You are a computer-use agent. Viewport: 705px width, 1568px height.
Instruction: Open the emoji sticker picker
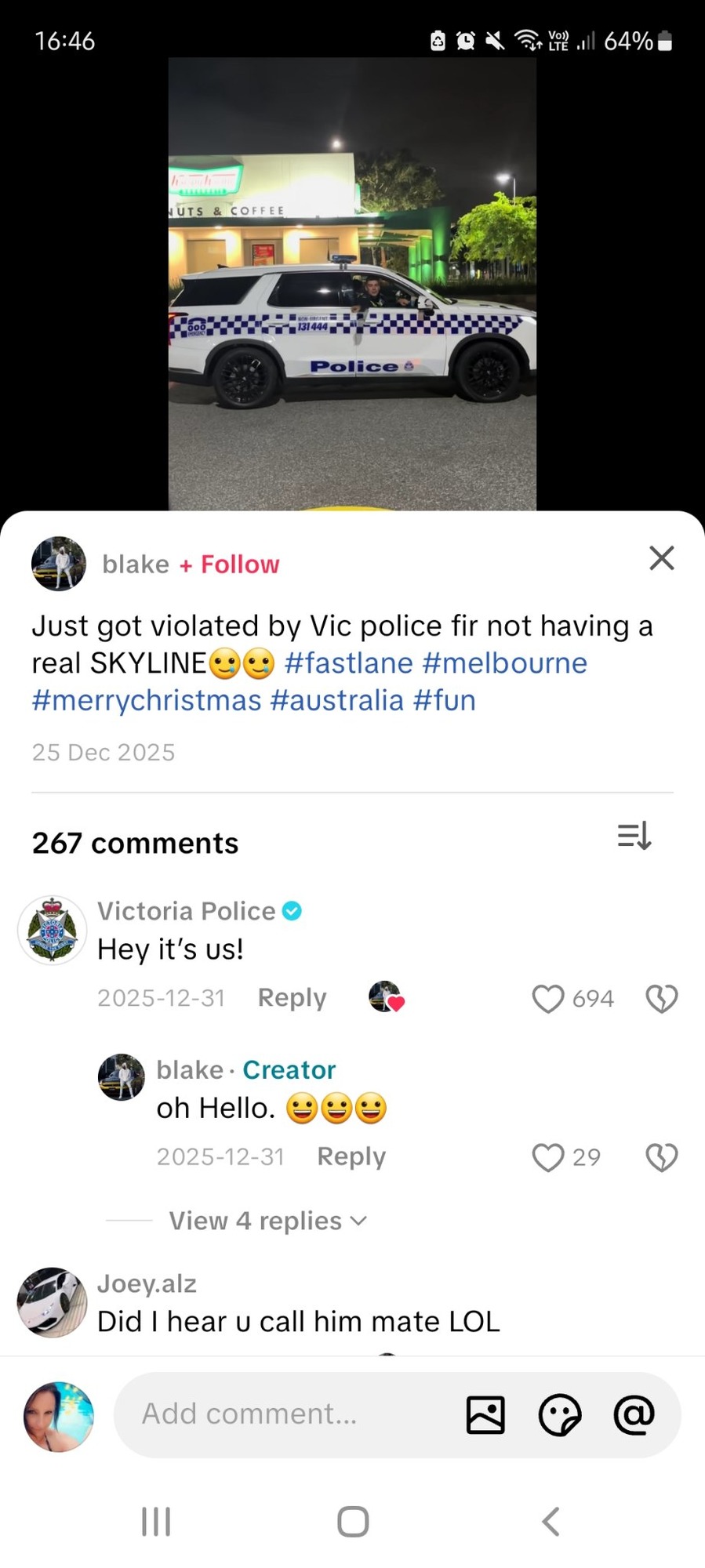559,1415
